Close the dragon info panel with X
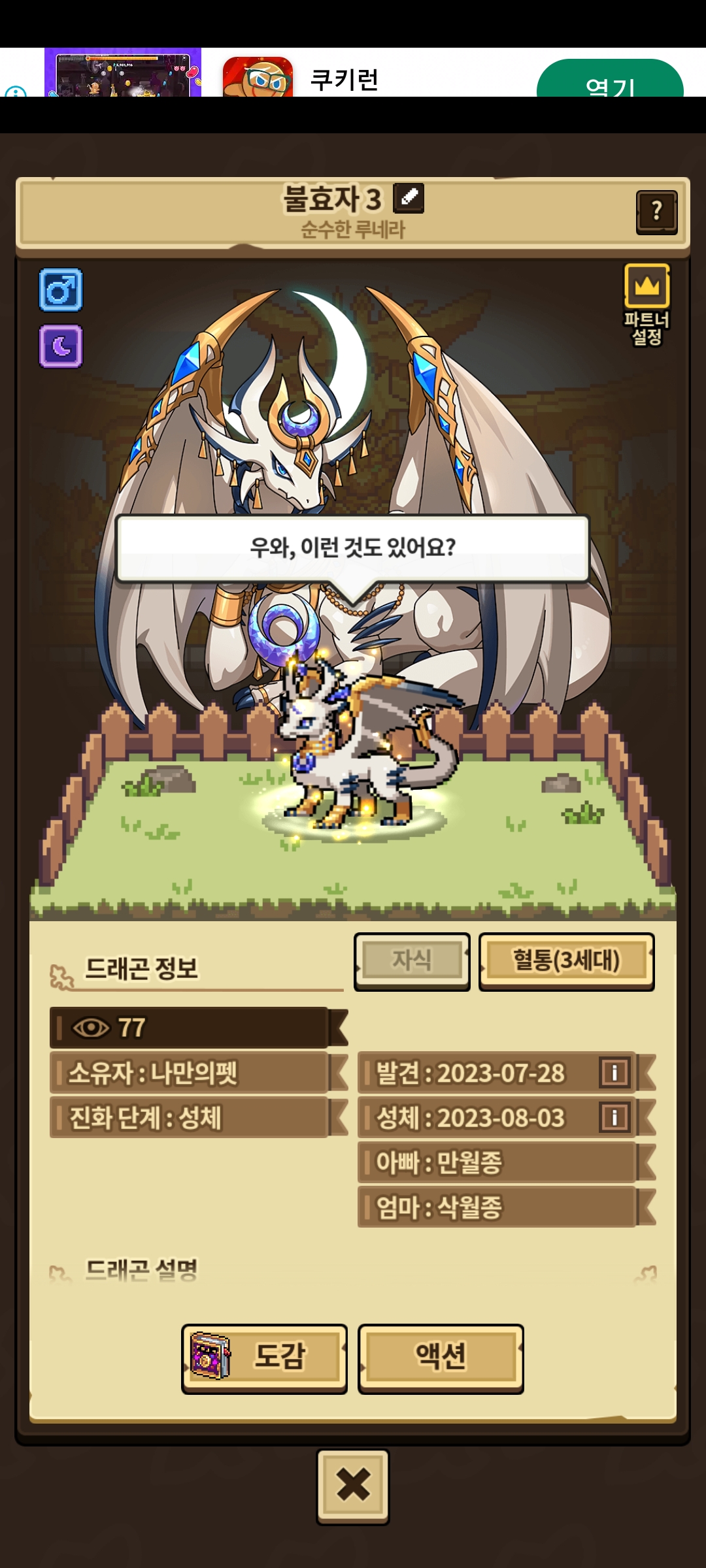The image size is (706, 1568). 353,1486
